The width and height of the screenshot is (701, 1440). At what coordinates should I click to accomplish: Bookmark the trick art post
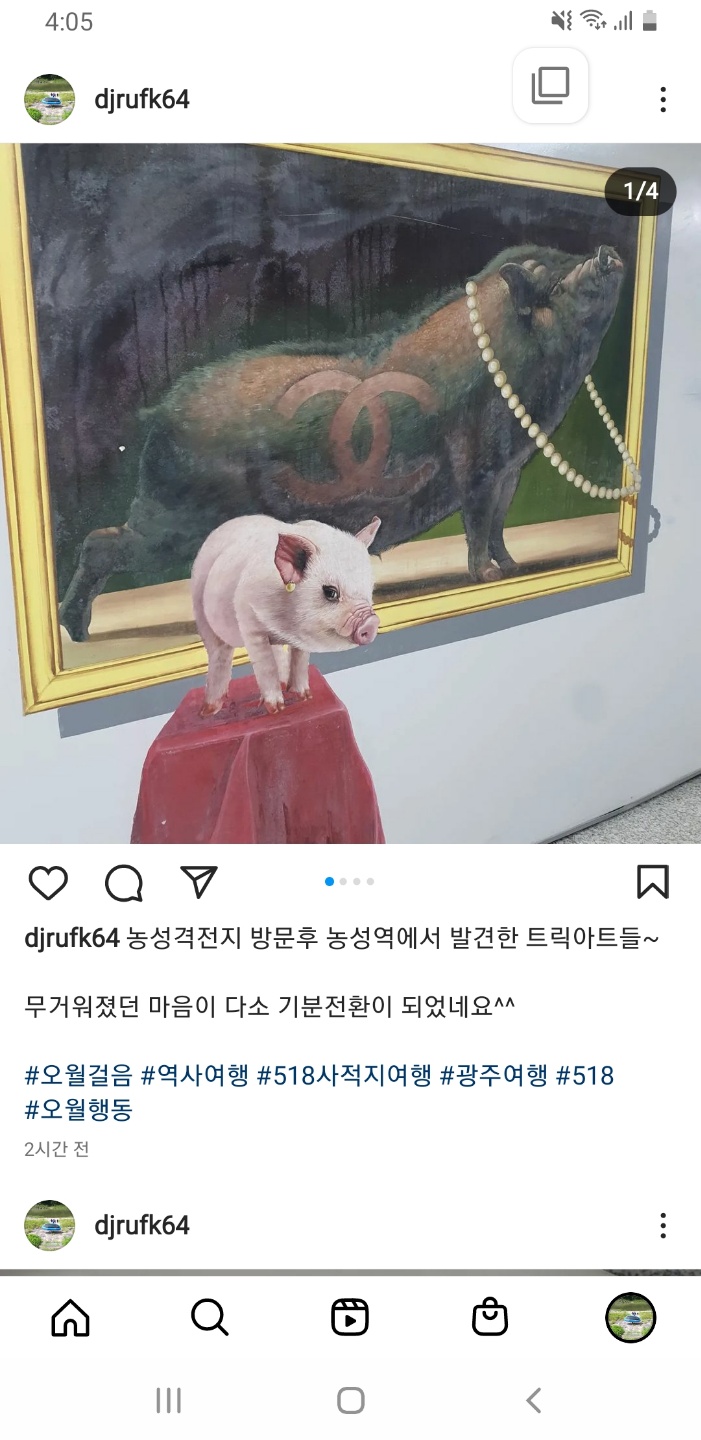652,882
